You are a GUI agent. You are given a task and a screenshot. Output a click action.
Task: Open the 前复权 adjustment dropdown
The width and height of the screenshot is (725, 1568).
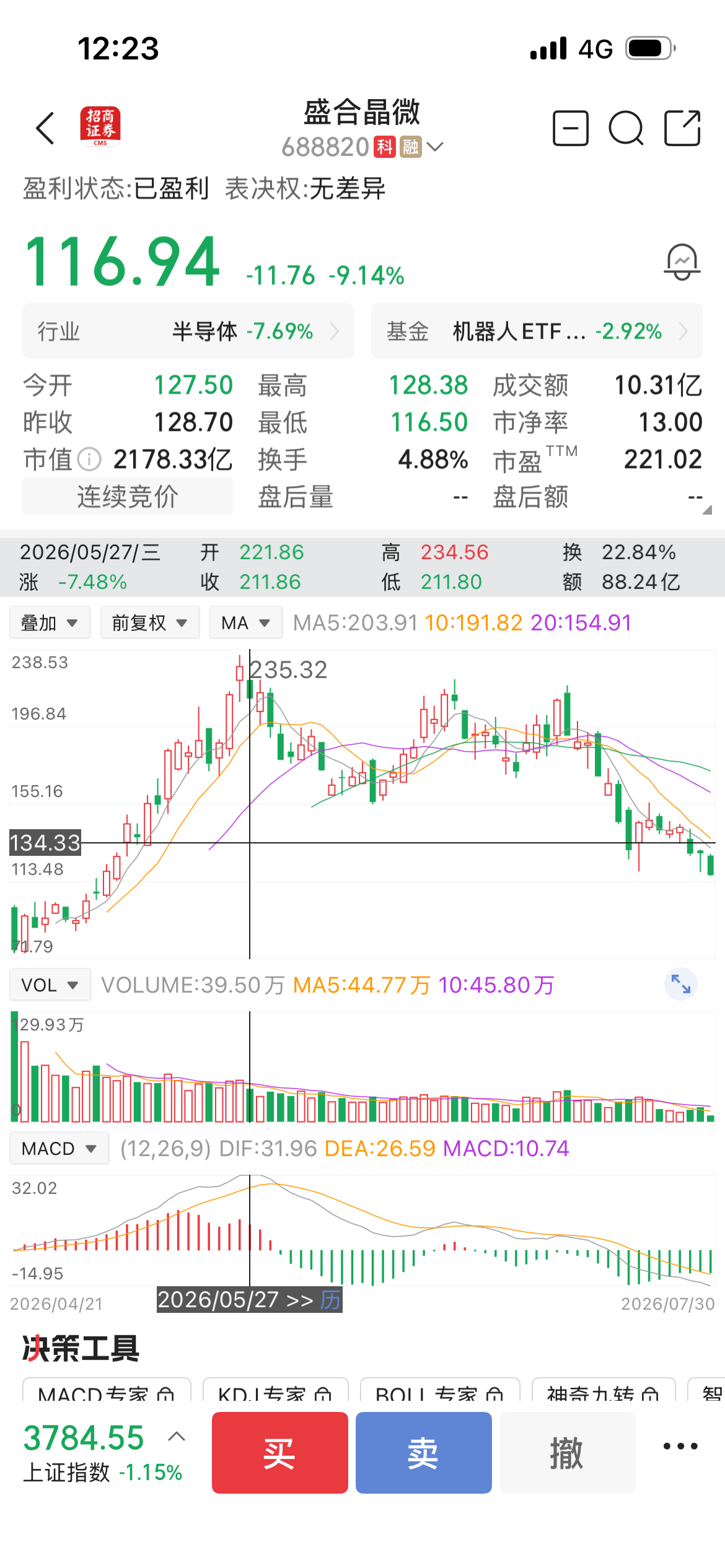[x=150, y=622]
